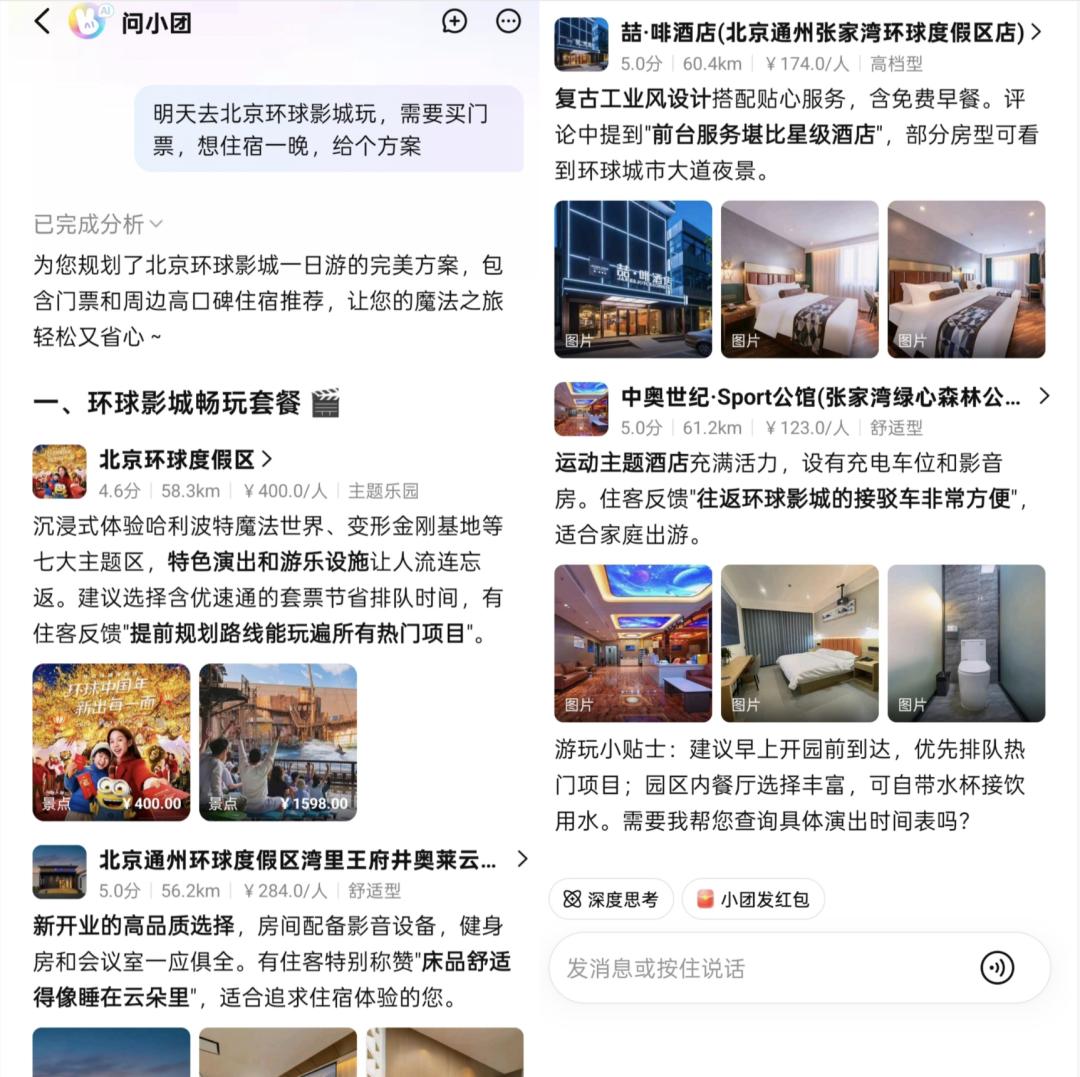
Task: Tap the voice input icon
Action: 997,968
